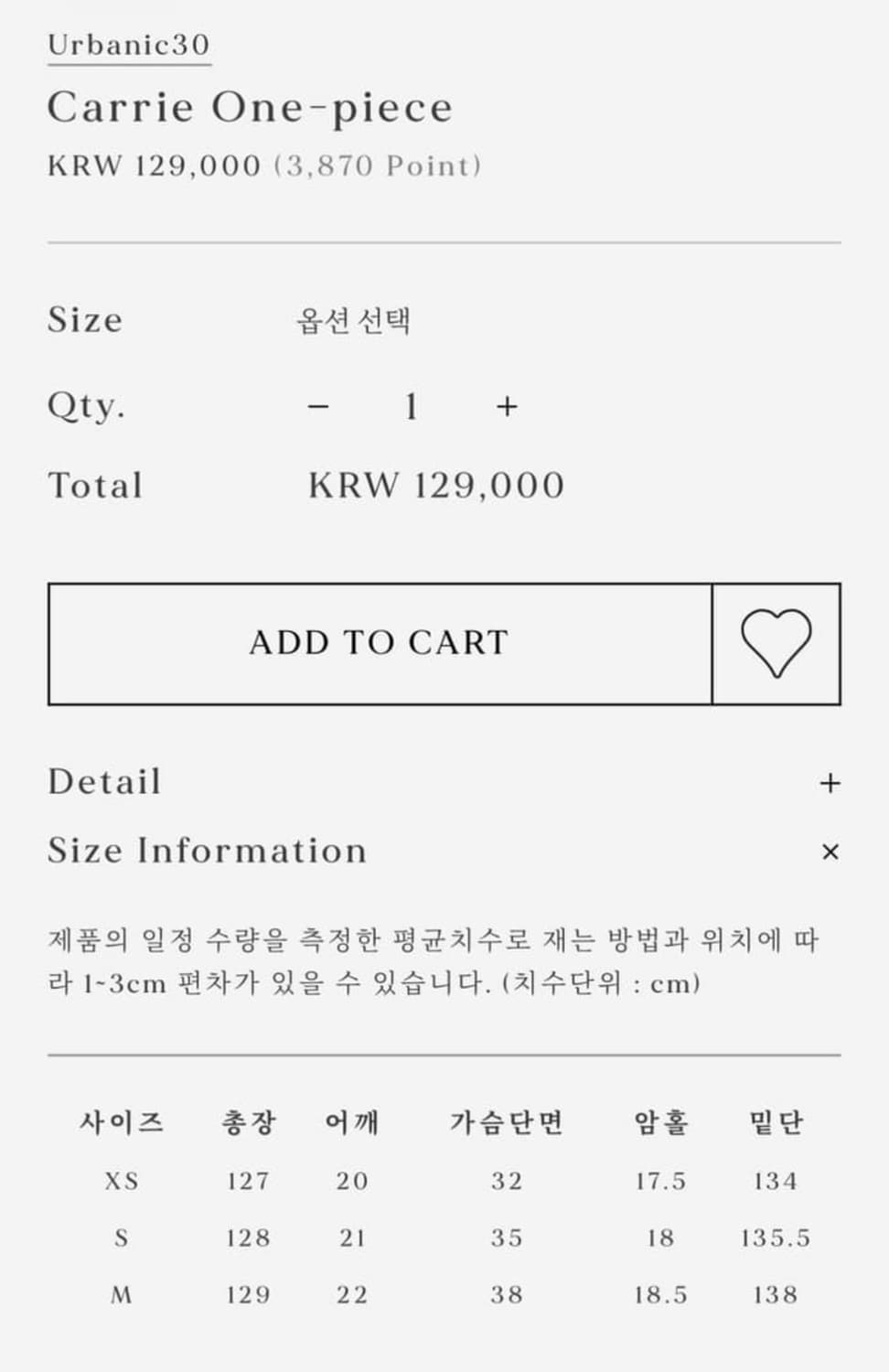Screen dimensions: 889x1372
Task: Click the Total amount KRW 129,000
Action: pos(437,485)
